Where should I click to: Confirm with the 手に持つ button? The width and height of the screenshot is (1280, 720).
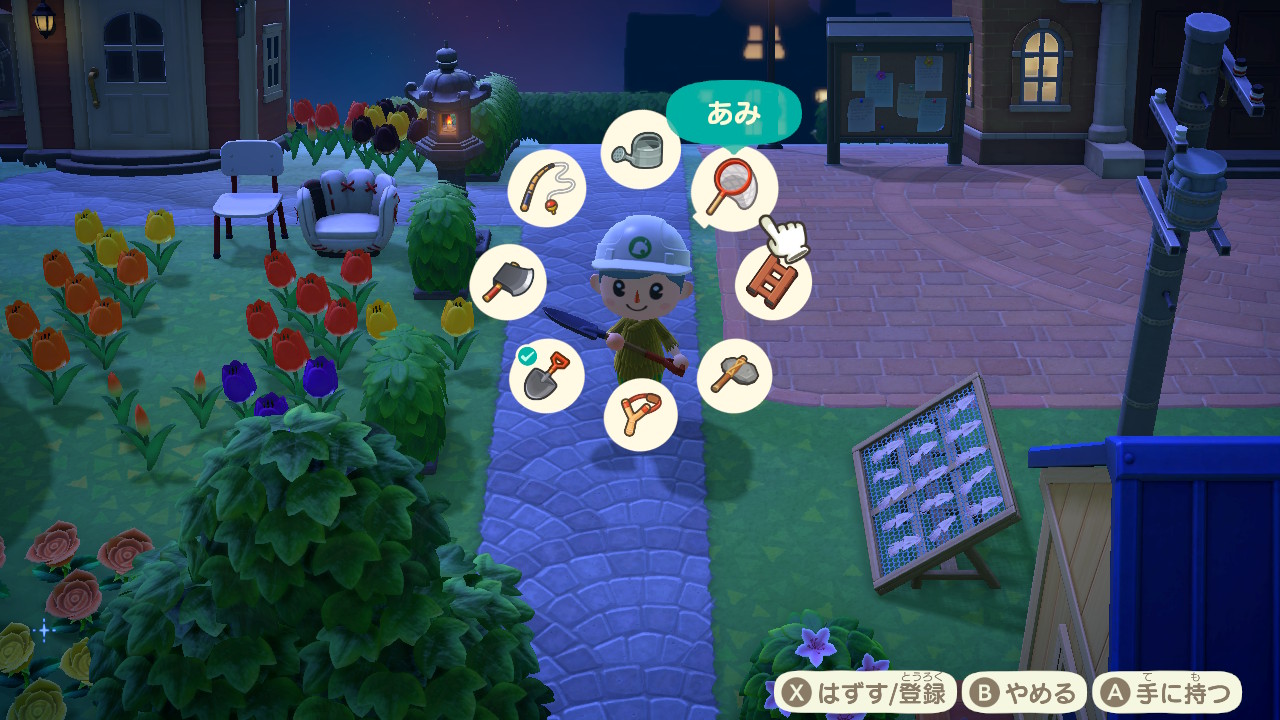(1167, 693)
